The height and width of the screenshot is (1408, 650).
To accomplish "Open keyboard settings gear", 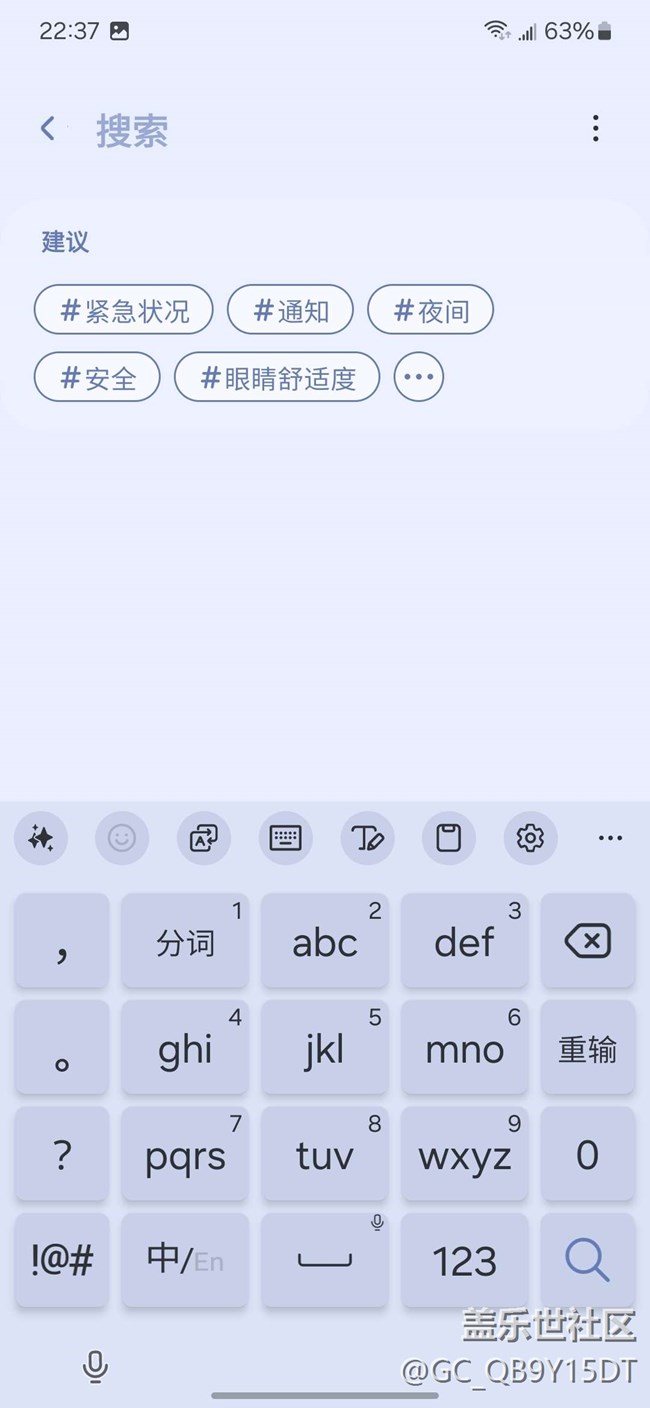I will (x=530, y=838).
